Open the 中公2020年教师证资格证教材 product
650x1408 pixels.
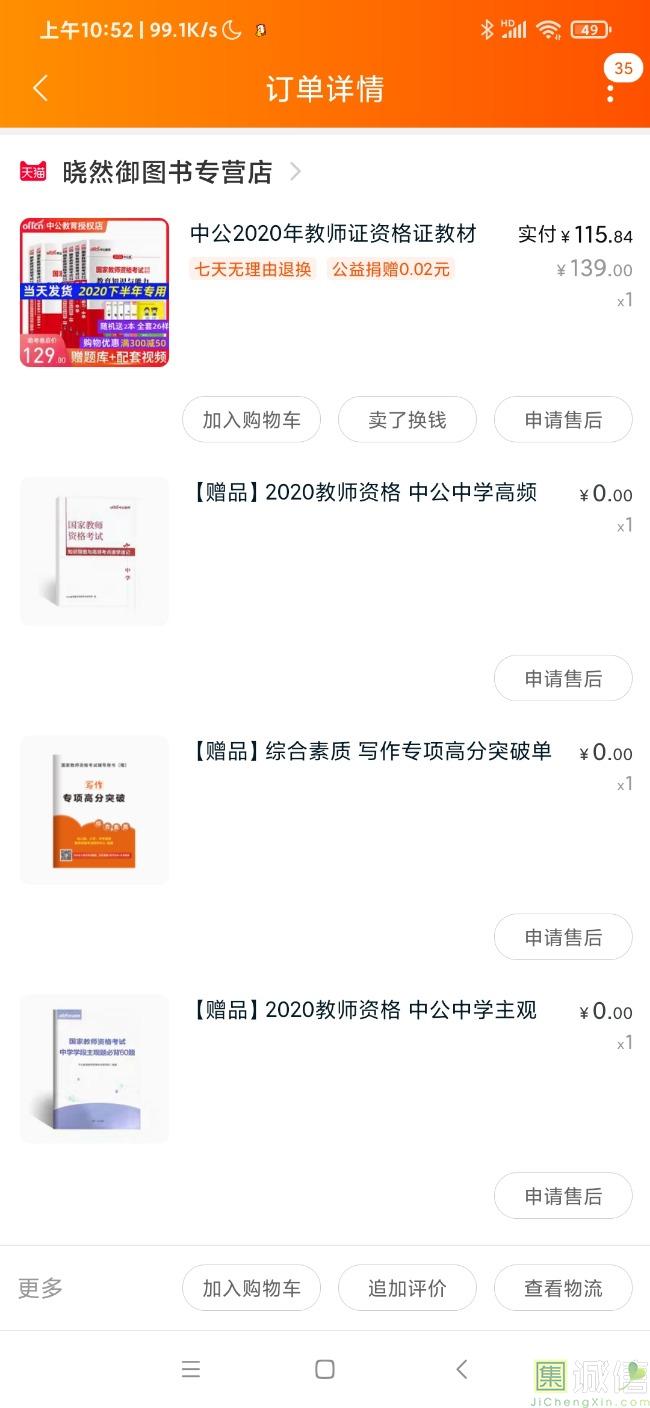pos(333,234)
